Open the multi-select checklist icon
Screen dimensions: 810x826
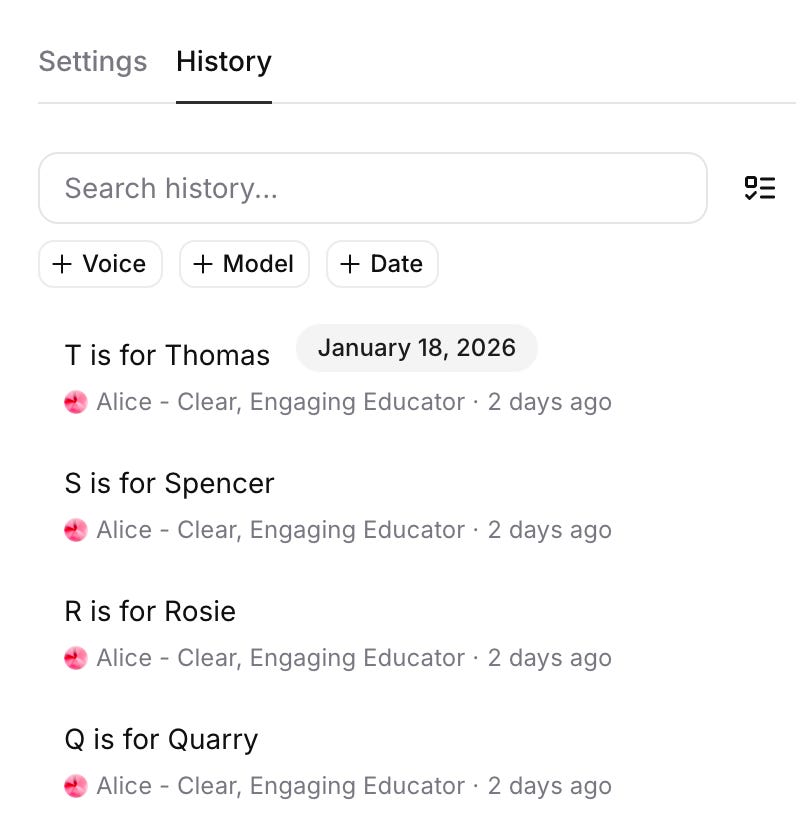(x=759, y=188)
